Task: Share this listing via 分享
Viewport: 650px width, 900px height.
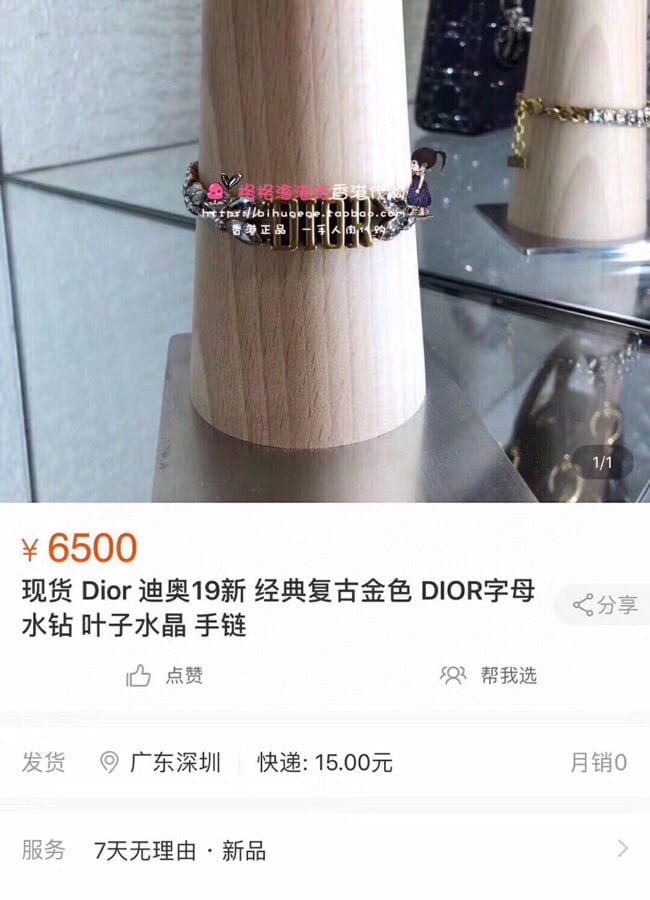Action: tap(605, 604)
